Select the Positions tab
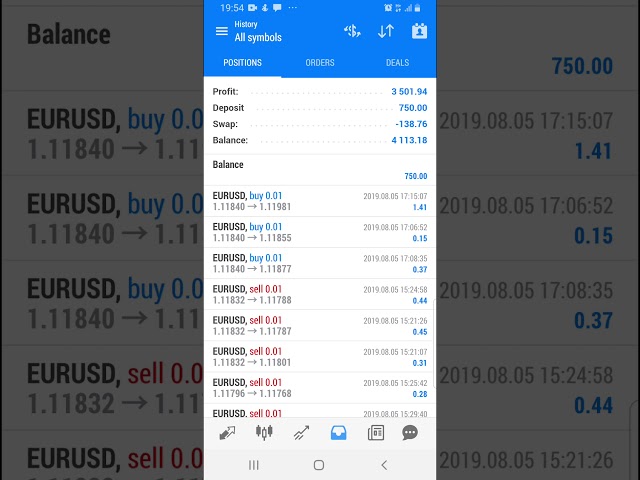The image size is (640, 480). tap(242, 63)
